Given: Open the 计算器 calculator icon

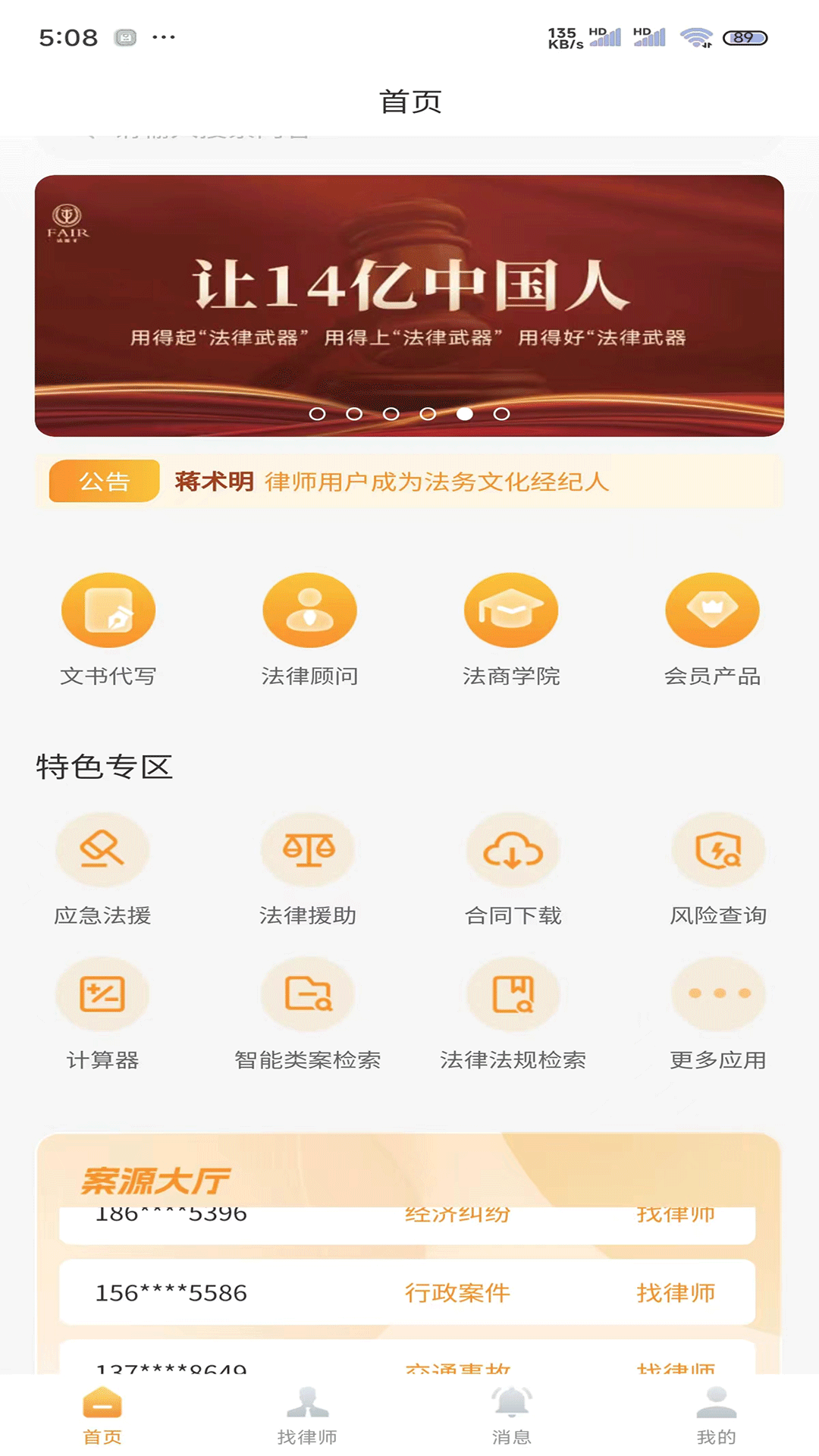Looking at the screenshot, I should click(x=103, y=994).
